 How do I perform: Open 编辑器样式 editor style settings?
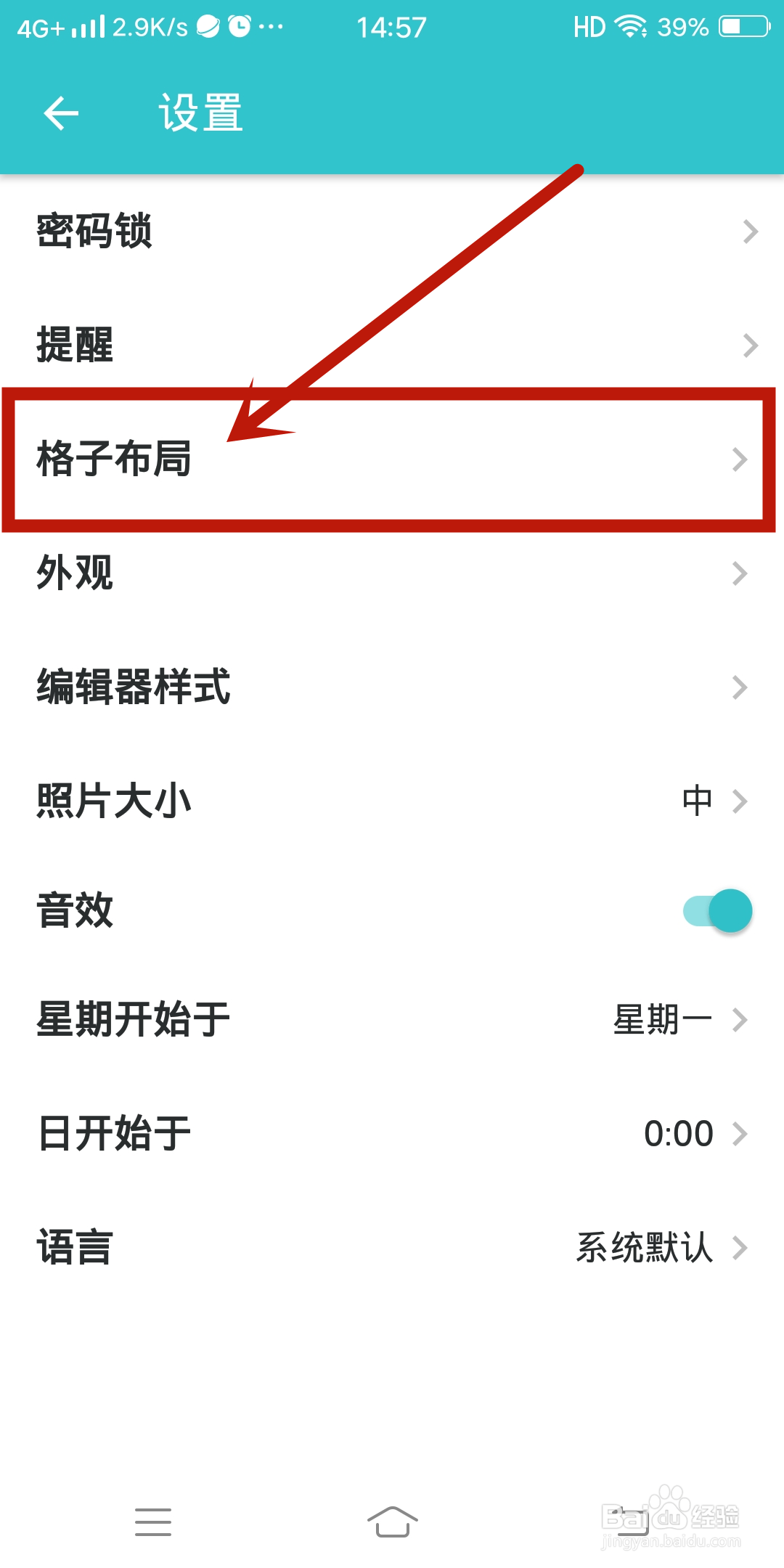click(392, 688)
